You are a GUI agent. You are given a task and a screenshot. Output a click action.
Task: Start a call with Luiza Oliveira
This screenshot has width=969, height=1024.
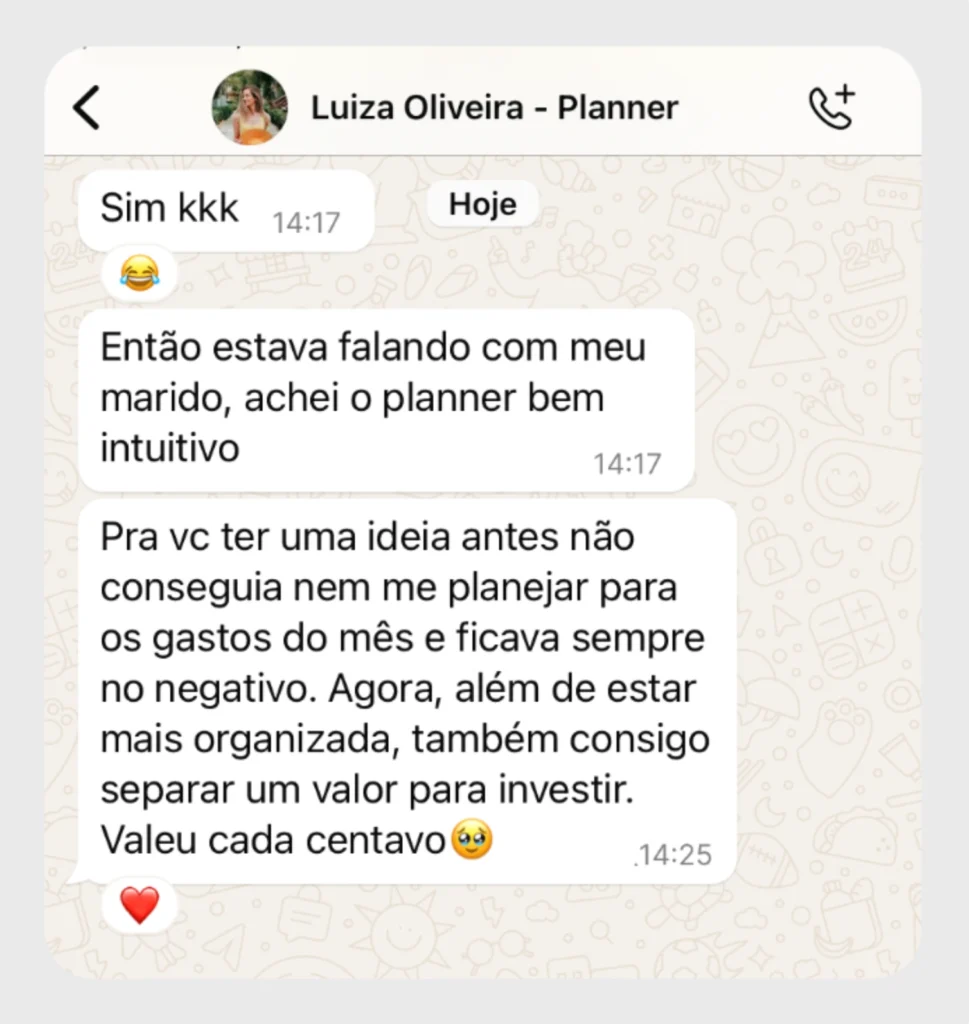(x=832, y=108)
